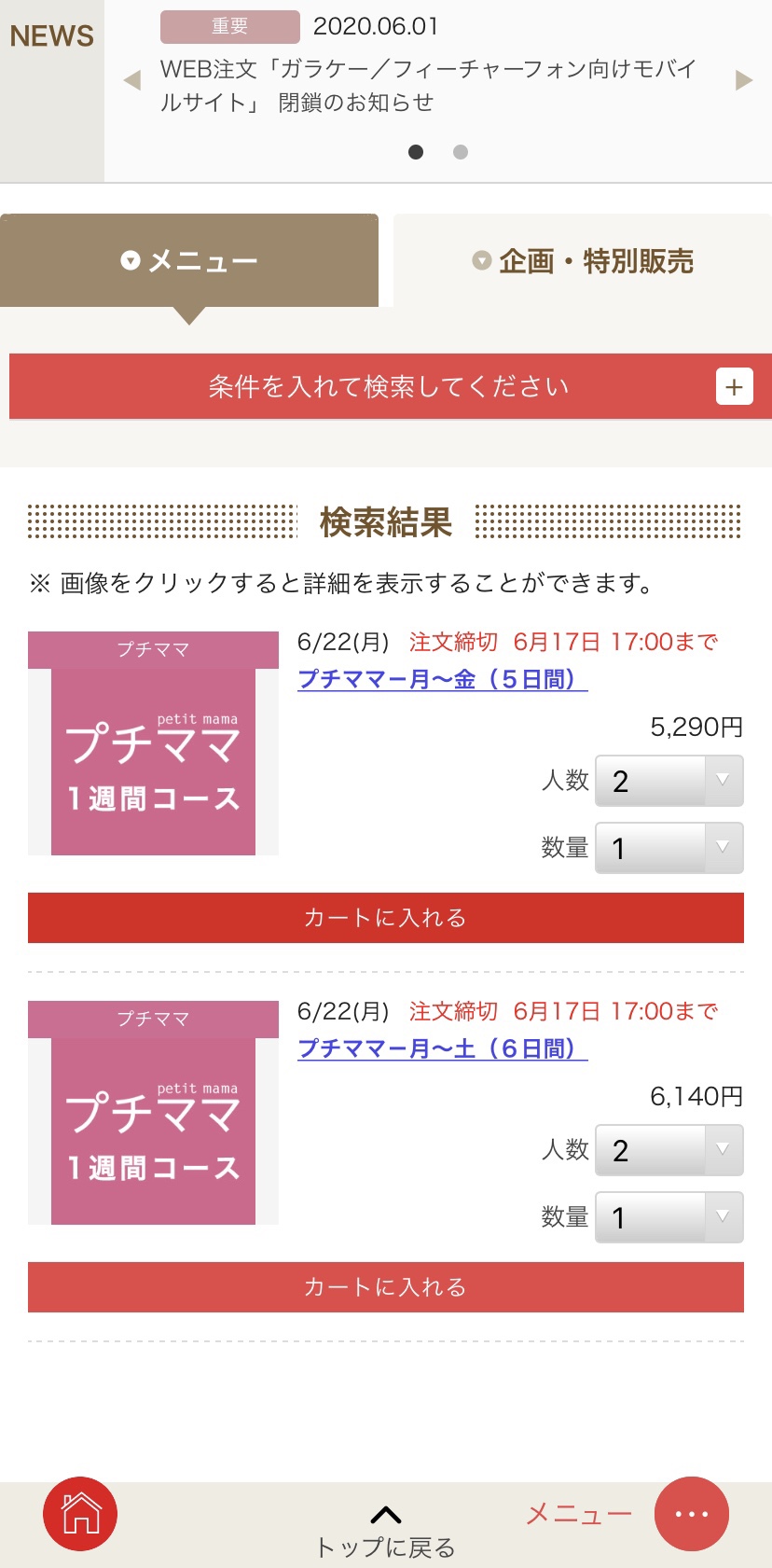Show the previous news item arrow
The width and height of the screenshot is (772, 1568).
[x=132, y=80]
